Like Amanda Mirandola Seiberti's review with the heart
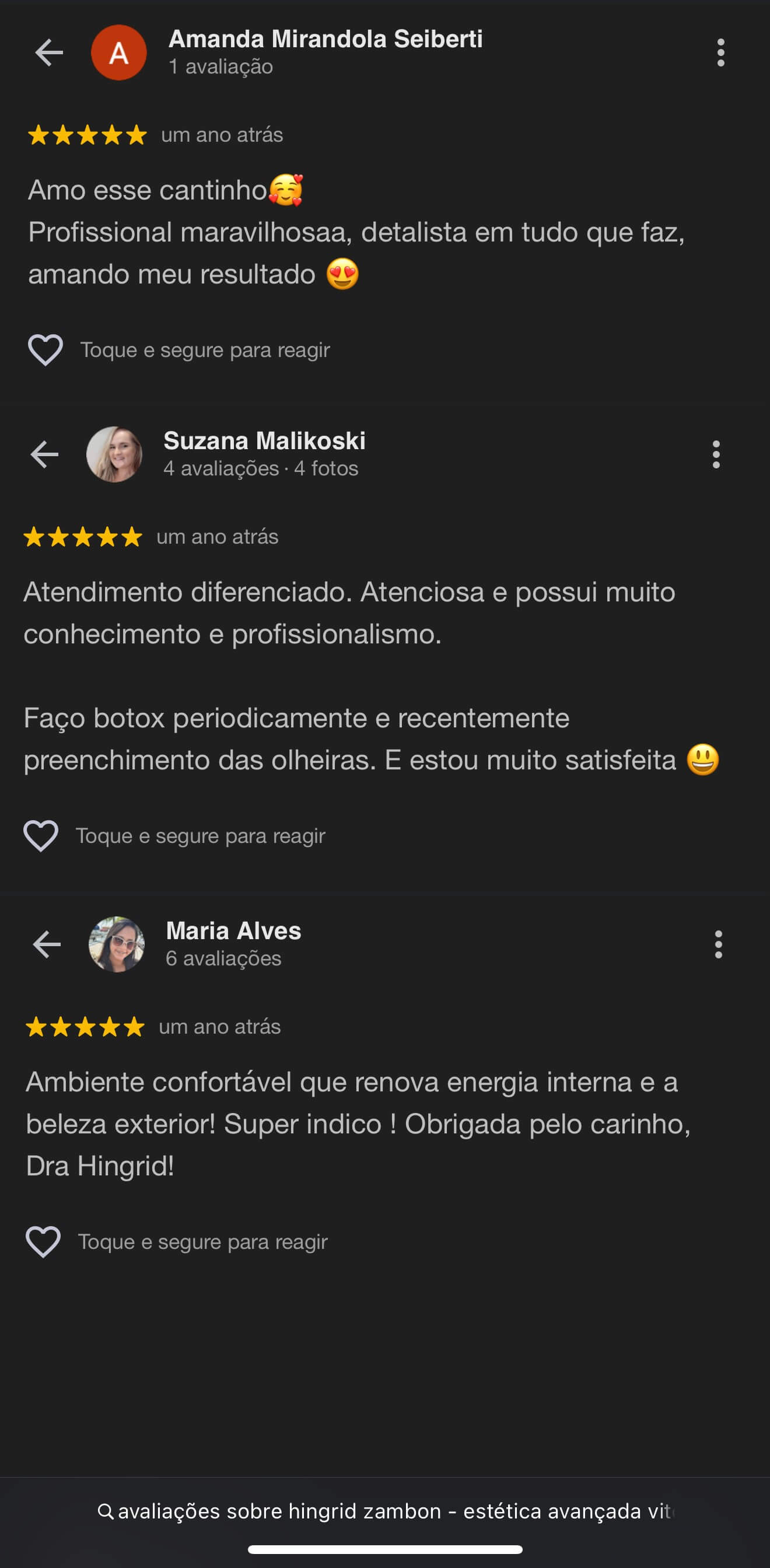 tap(45, 350)
